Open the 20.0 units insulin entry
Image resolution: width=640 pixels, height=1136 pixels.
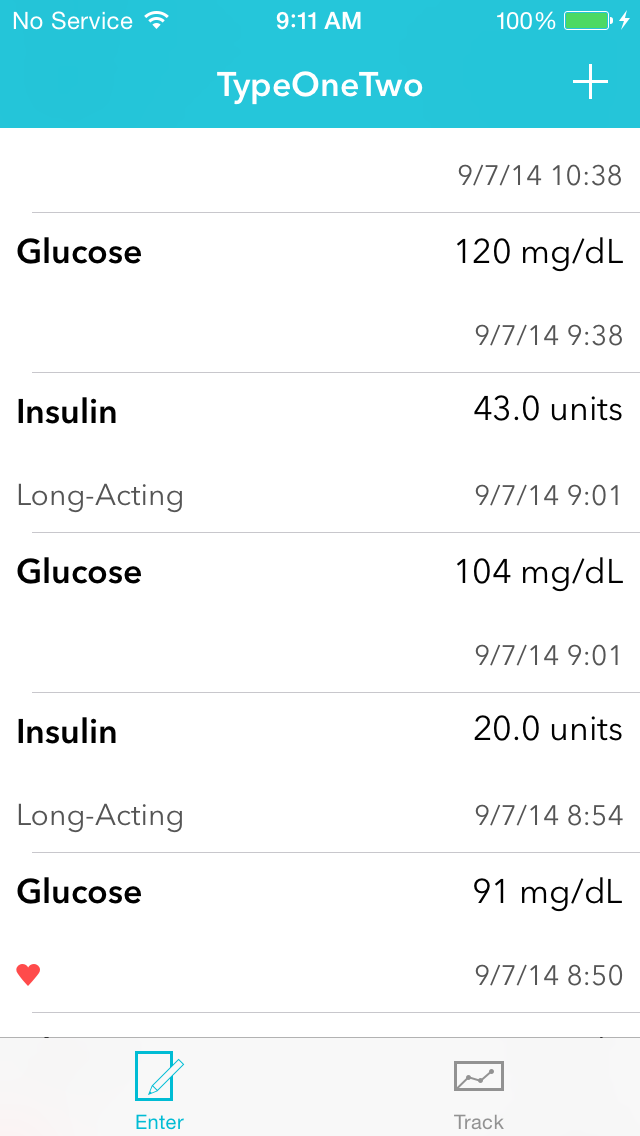tap(320, 772)
